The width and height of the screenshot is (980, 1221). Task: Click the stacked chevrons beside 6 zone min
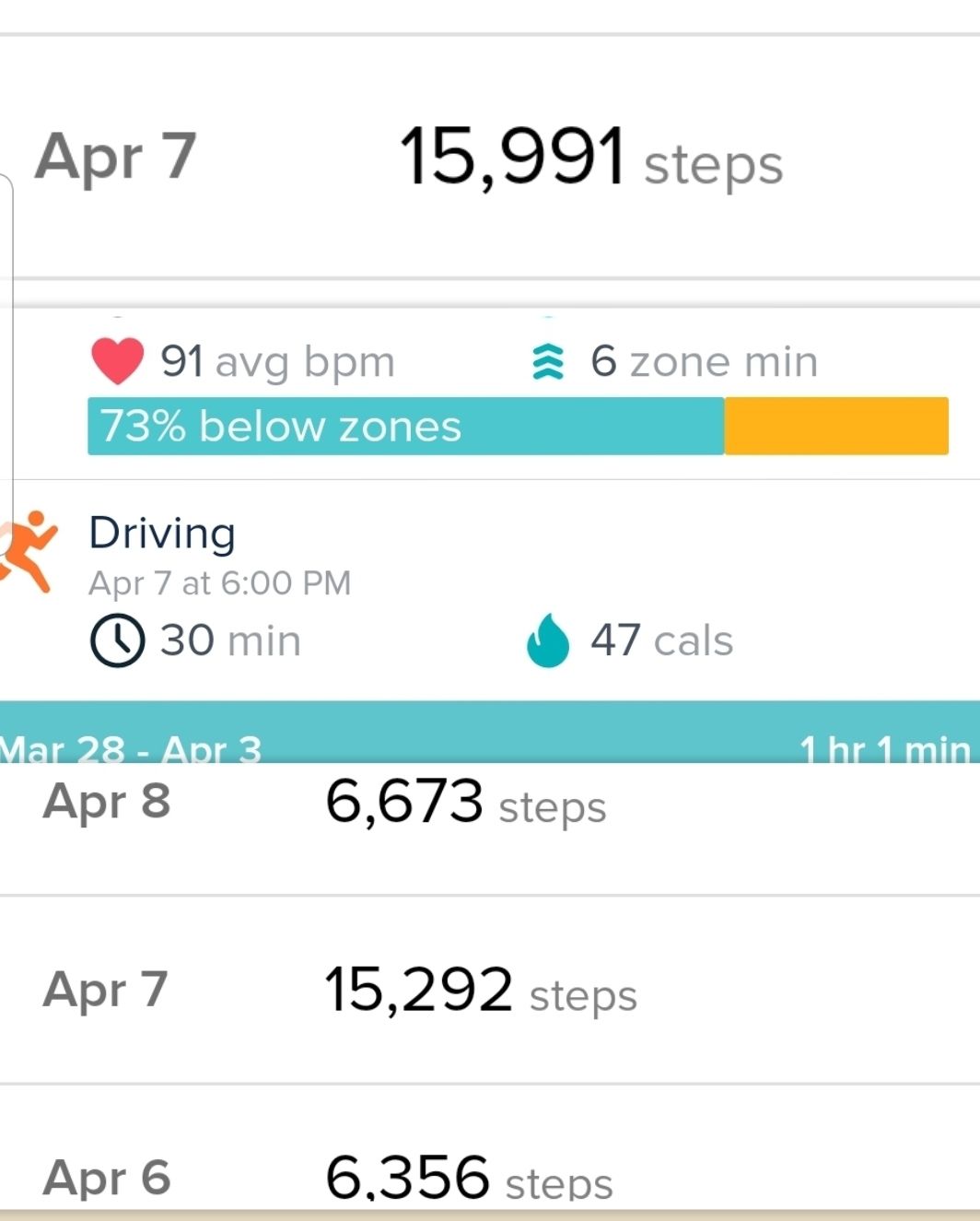(x=550, y=360)
